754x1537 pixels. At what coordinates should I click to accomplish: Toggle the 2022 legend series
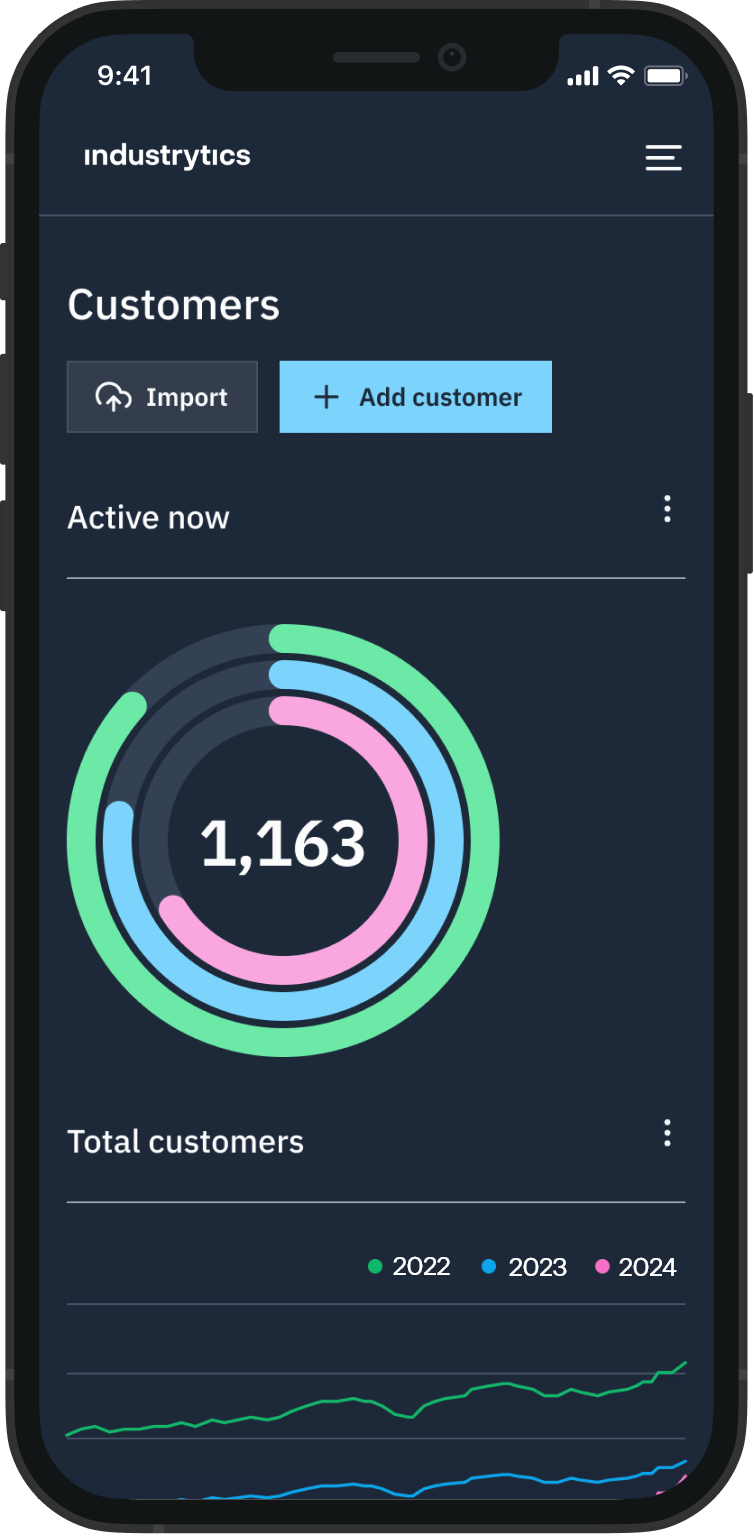pos(410,1267)
